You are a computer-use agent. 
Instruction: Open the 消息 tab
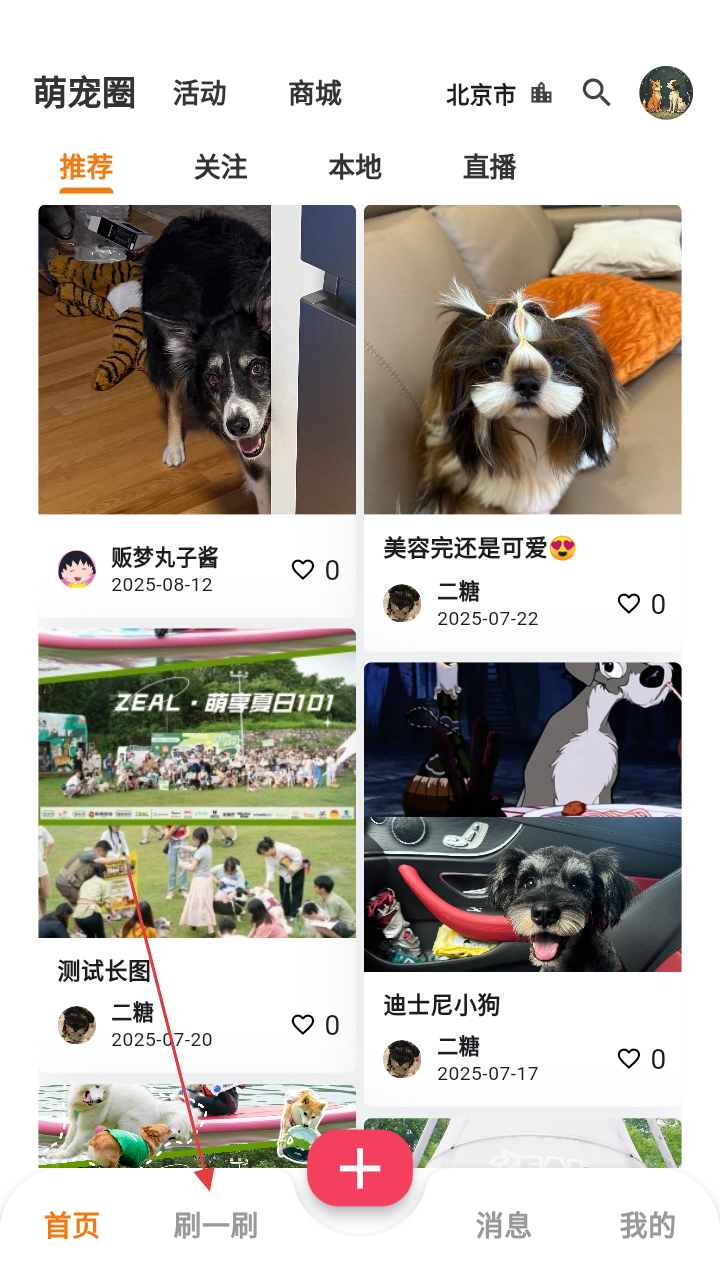503,1225
